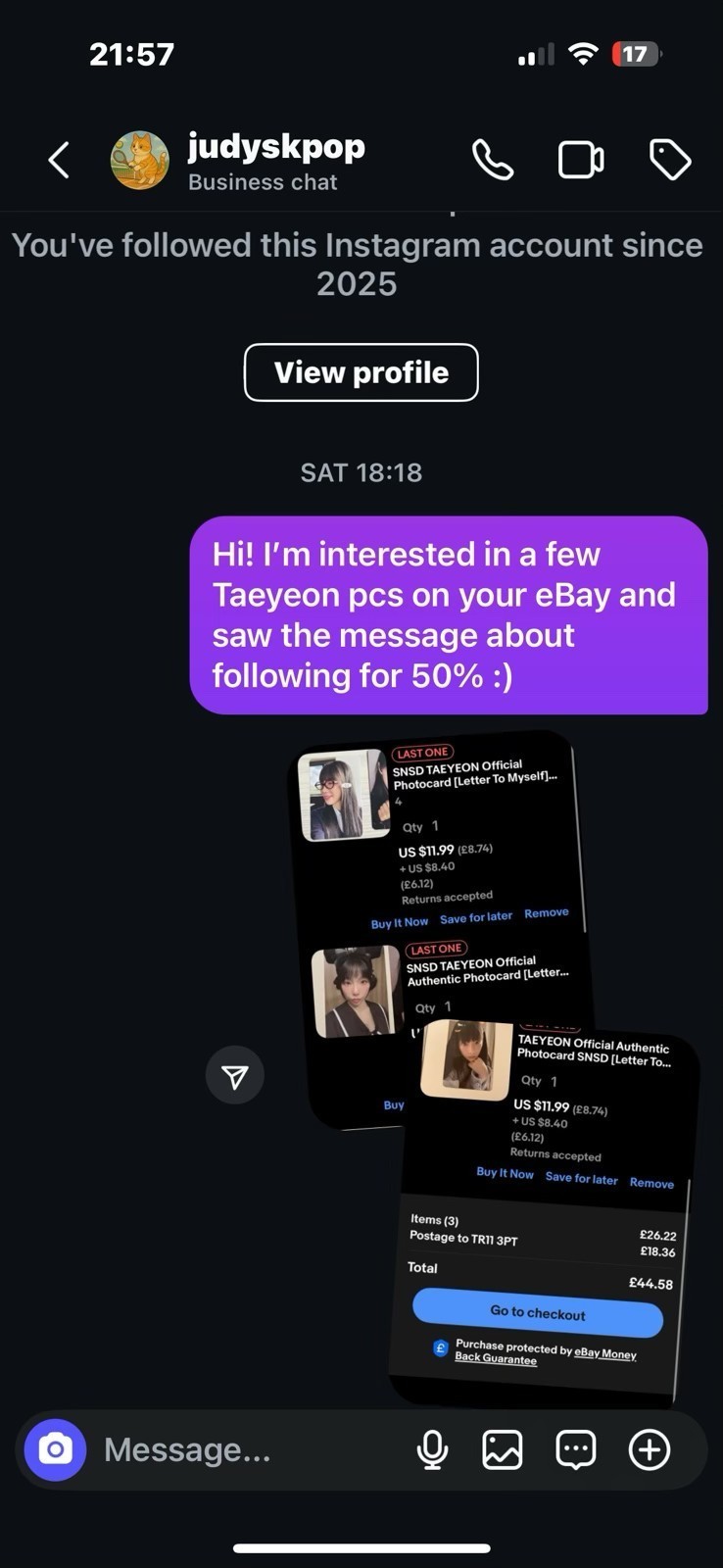
Task: Record a voice message with the microphone
Action: (x=432, y=1449)
